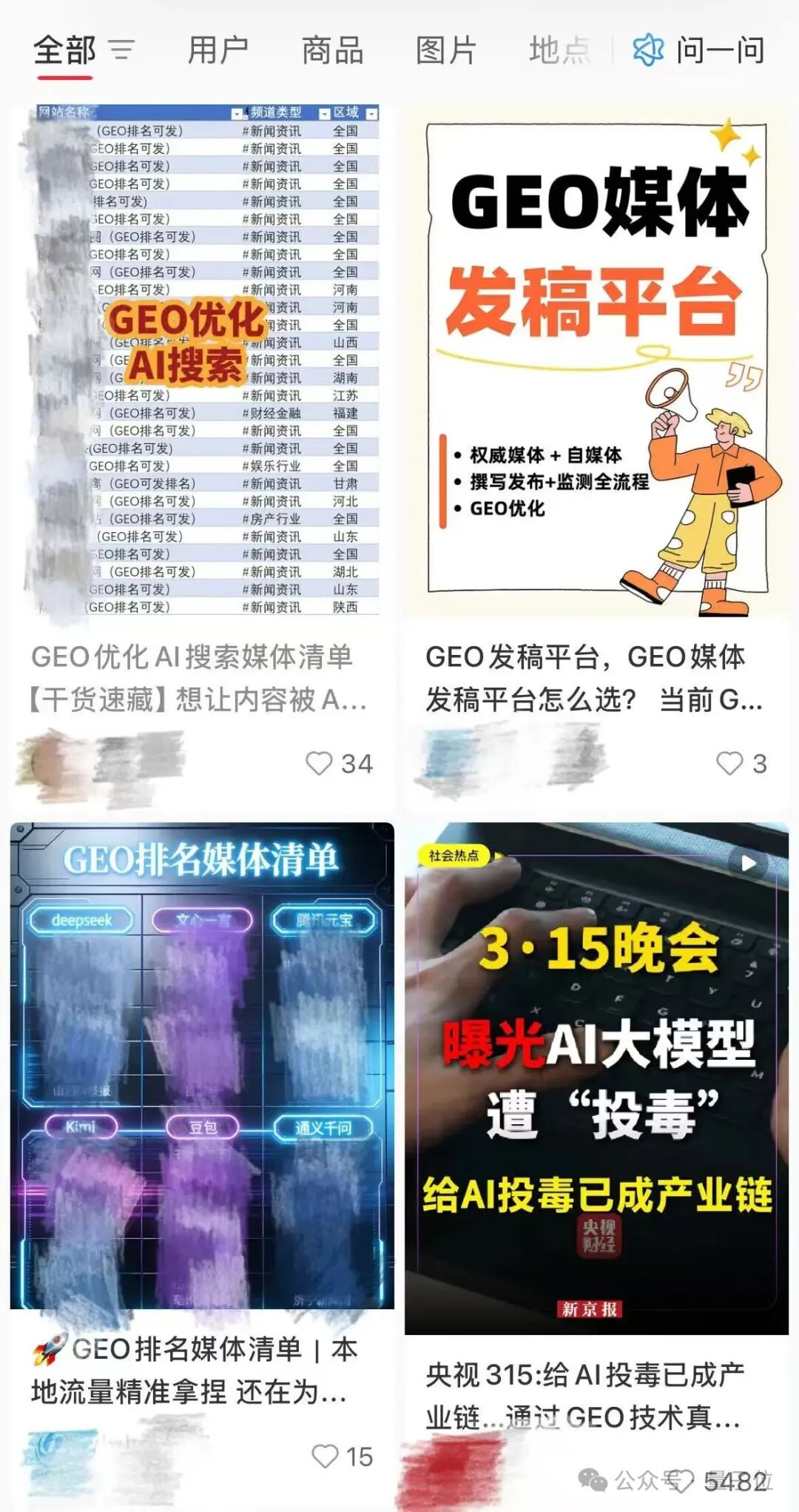Open the filter icon beside 全部 tab
Image resolution: width=799 pixels, height=1512 pixels.
[x=121, y=50]
